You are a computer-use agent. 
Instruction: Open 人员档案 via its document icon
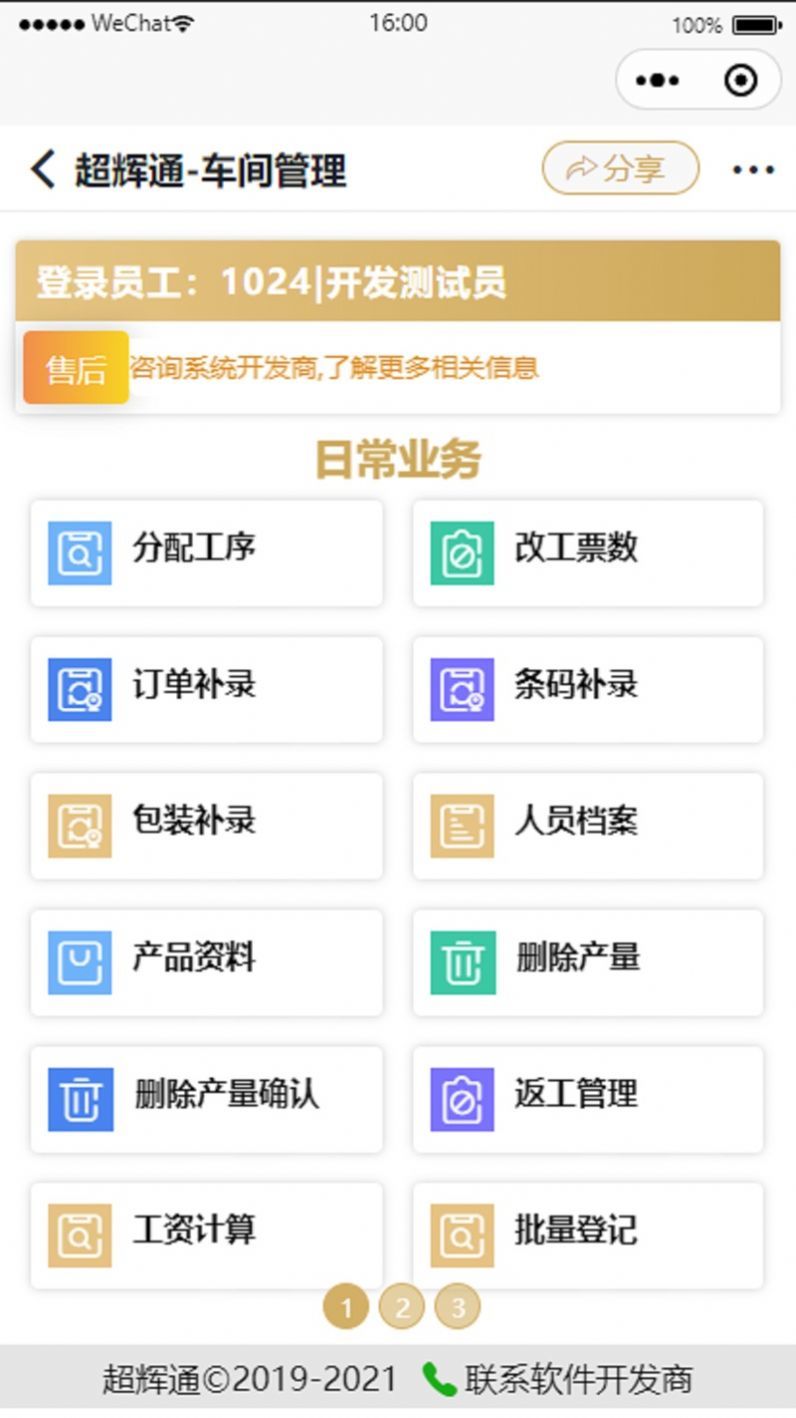pyautogui.click(x=460, y=825)
